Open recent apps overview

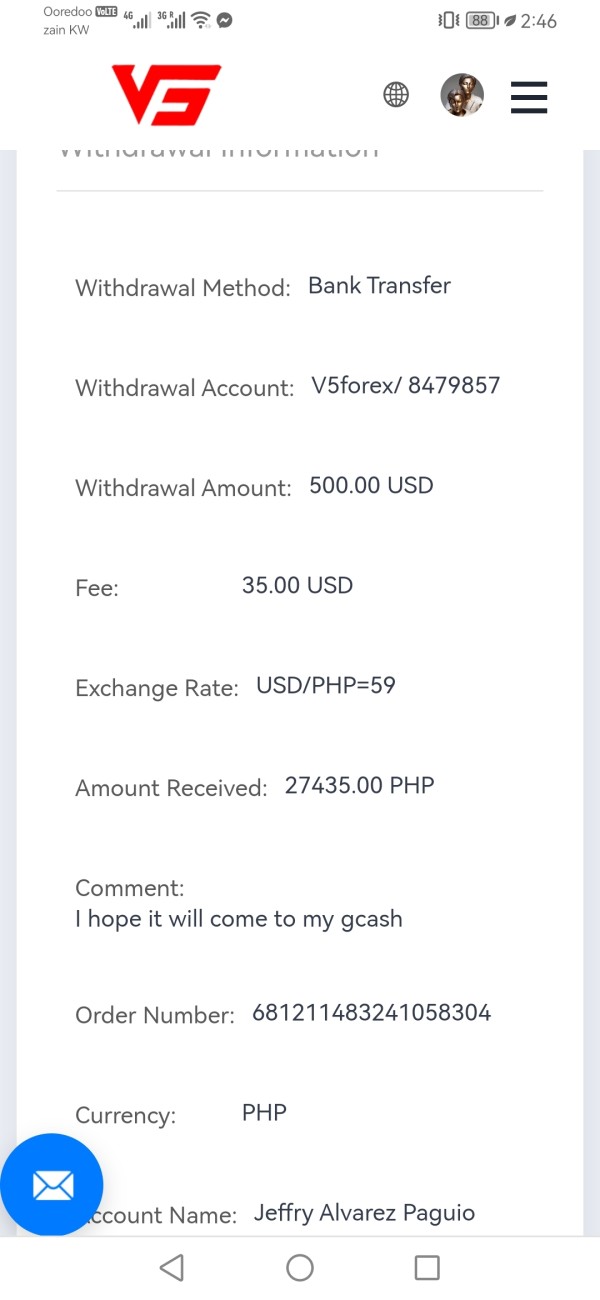[427, 1268]
